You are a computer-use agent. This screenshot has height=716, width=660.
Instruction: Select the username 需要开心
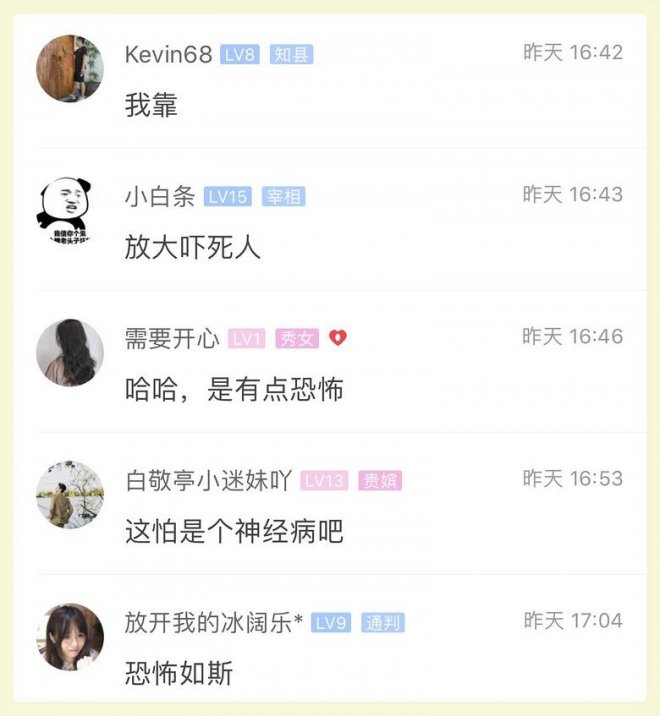click(x=172, y=338)
